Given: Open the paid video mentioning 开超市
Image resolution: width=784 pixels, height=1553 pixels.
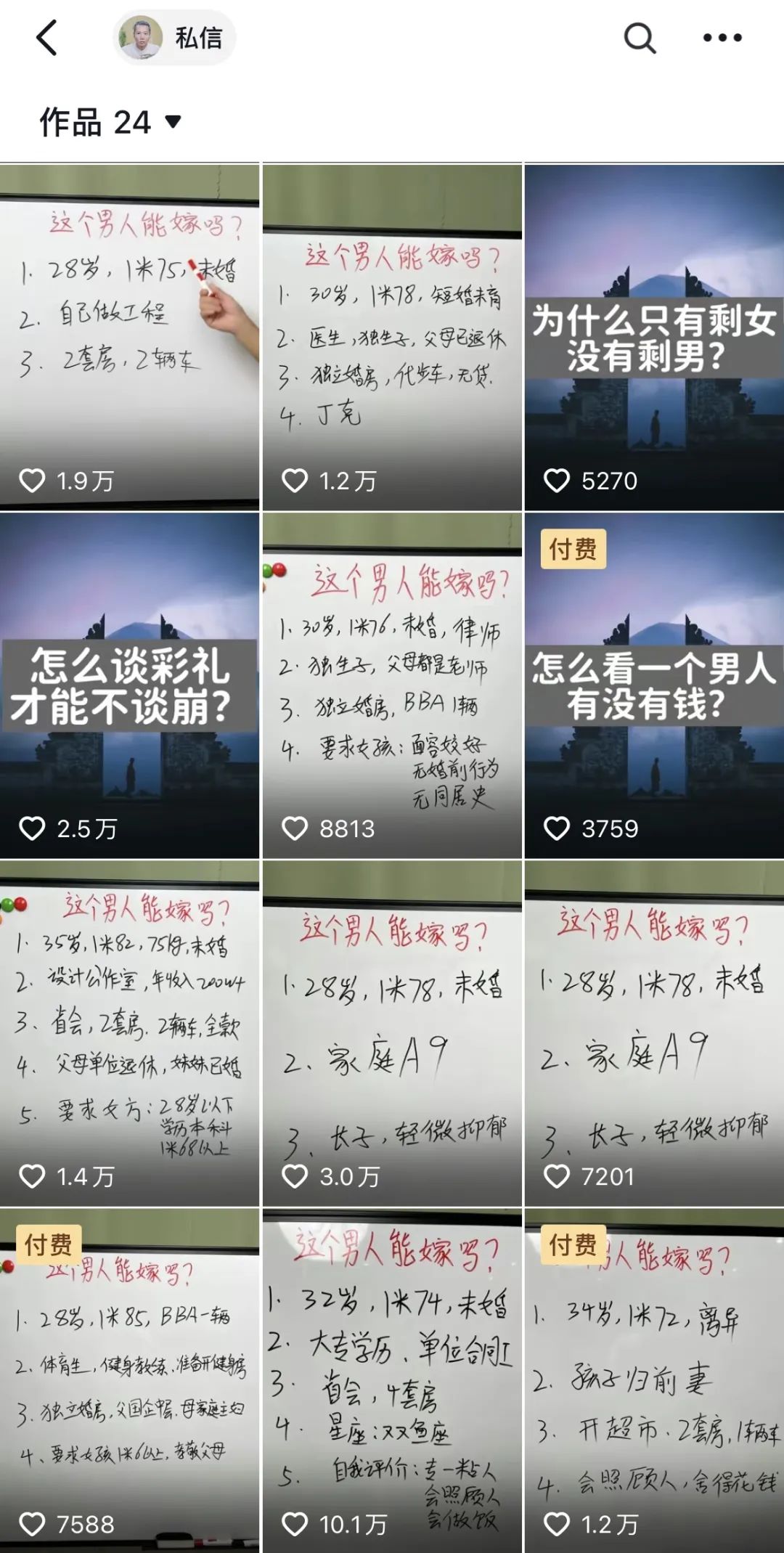Looking at the screenshot, I should tap(654, 1379).
